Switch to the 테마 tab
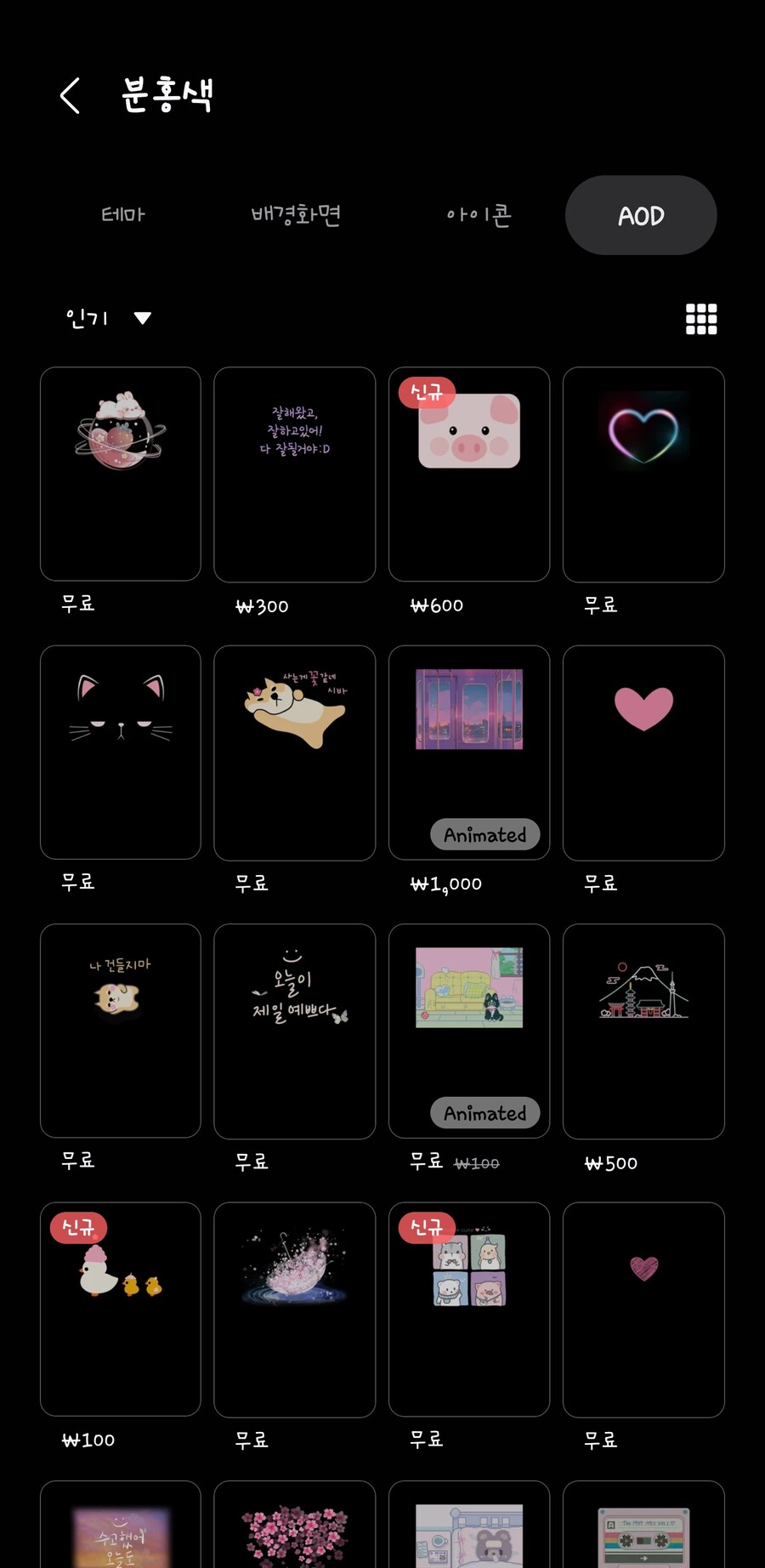 click(122, 215)
